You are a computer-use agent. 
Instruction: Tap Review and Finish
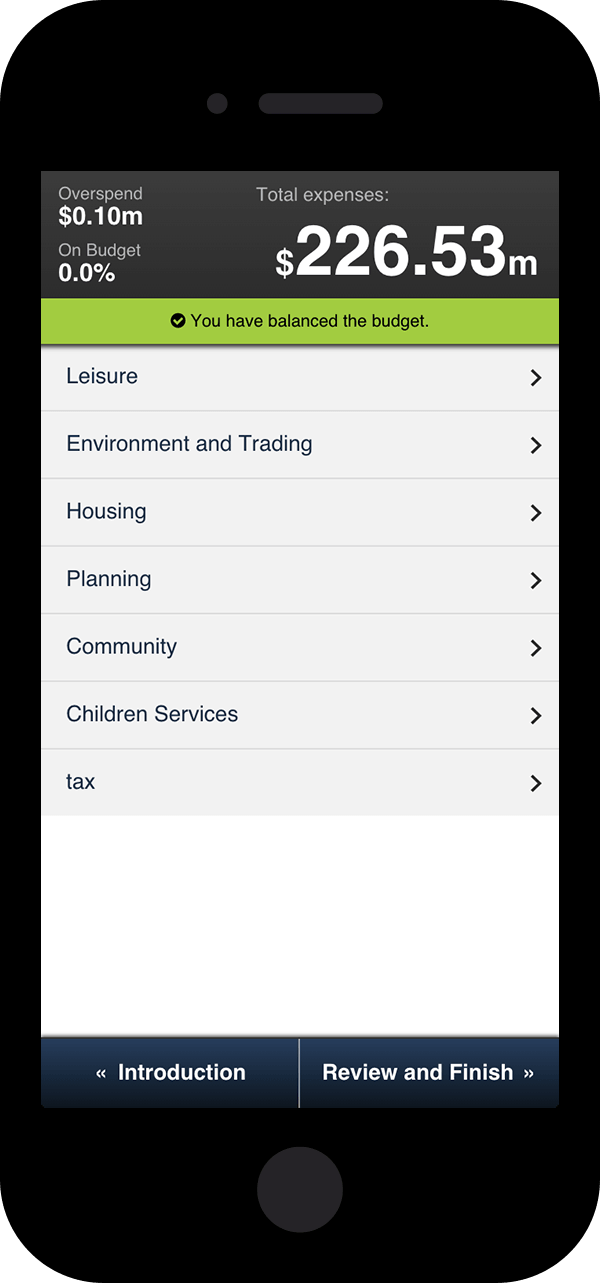point(428,1073)
